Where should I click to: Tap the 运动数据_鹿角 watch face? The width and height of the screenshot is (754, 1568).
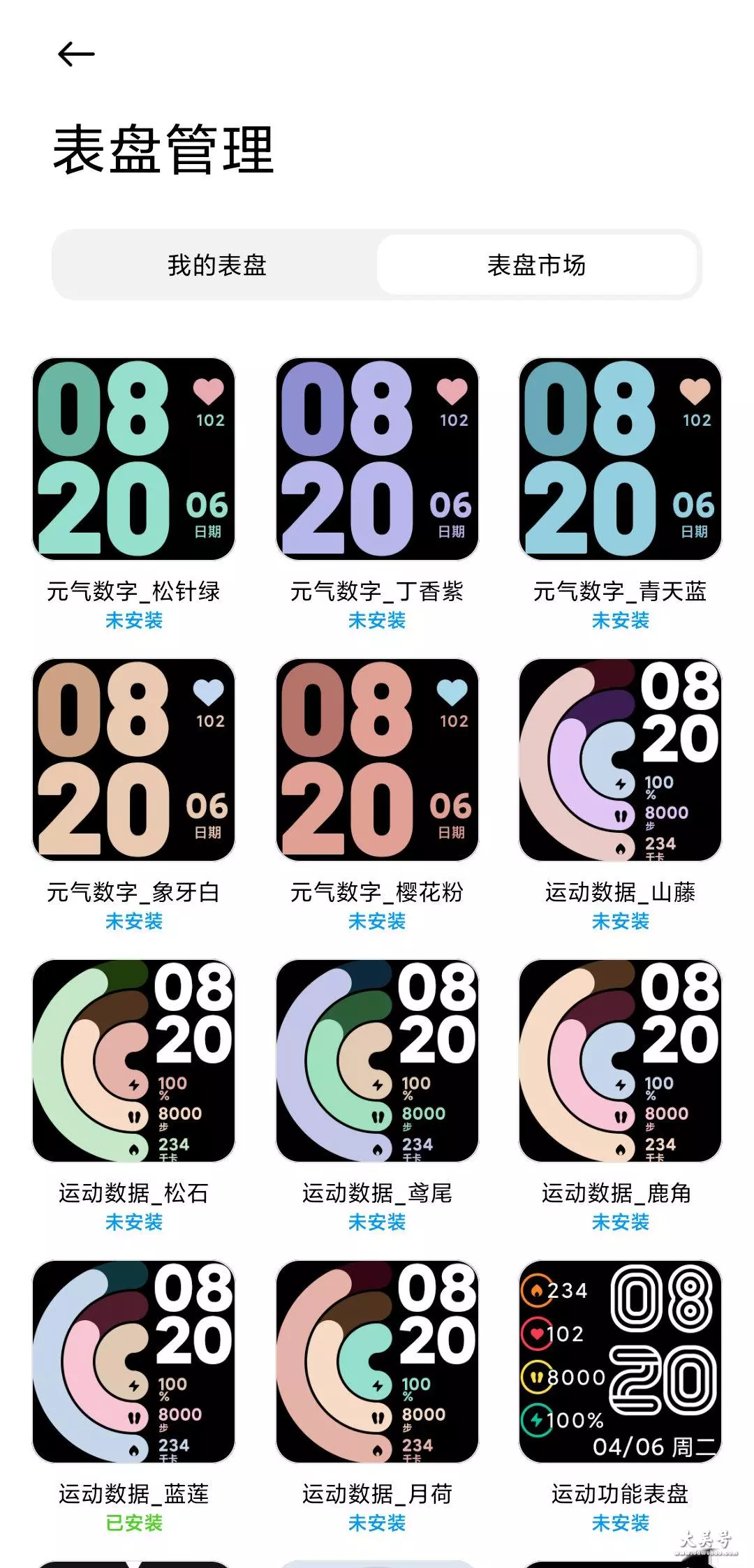click(x=620, y=1061)
